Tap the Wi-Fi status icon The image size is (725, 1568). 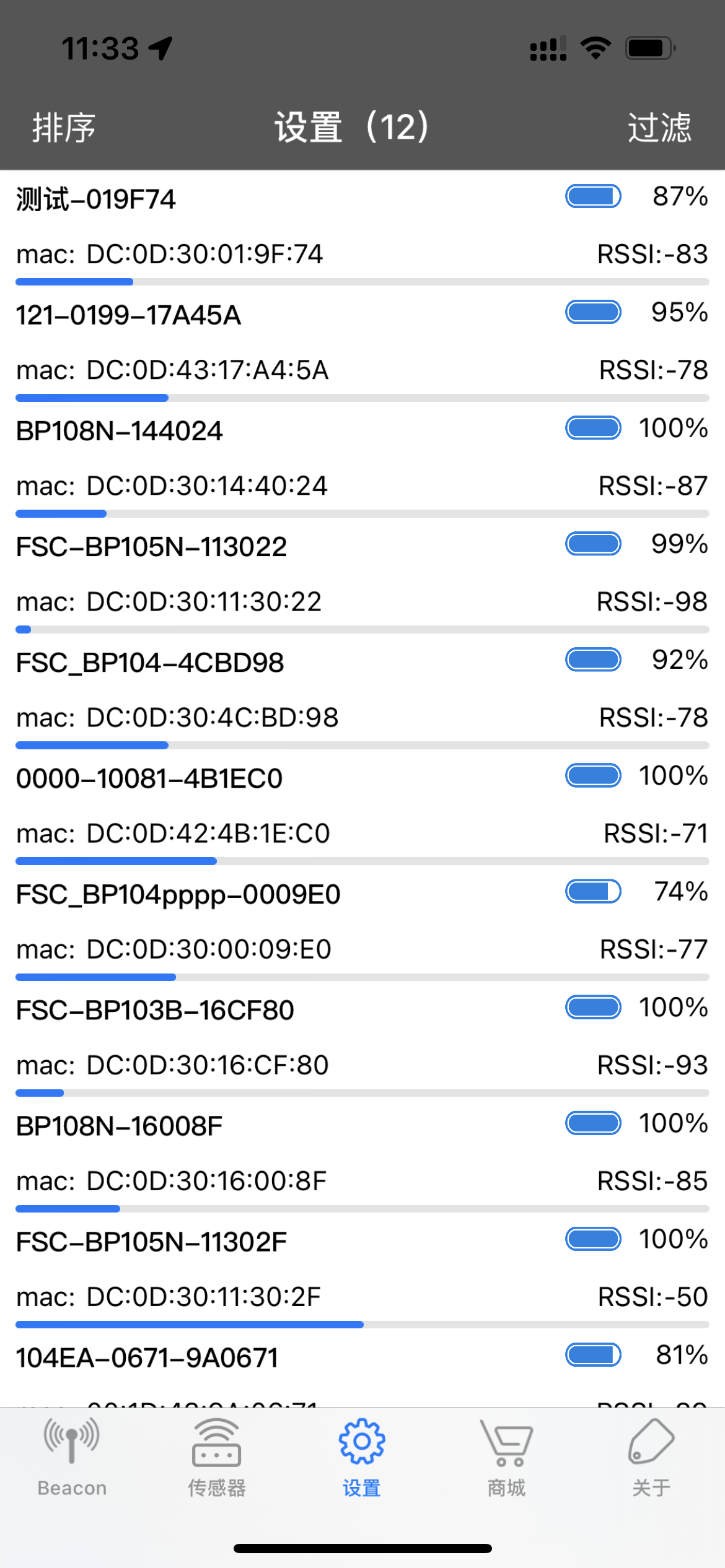pyautogui.click(x=595, y=46)
